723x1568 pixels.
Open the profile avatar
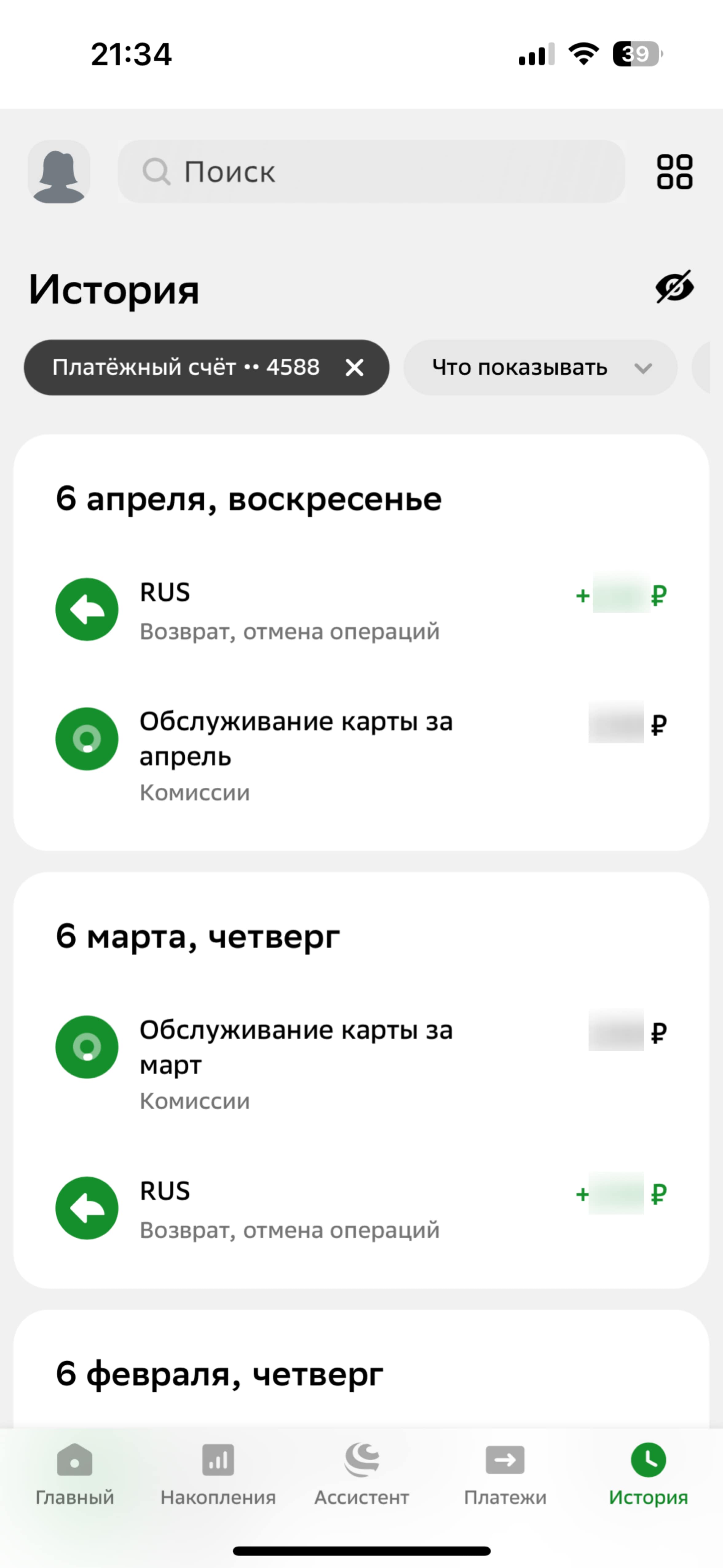click(x=59, y=172)
